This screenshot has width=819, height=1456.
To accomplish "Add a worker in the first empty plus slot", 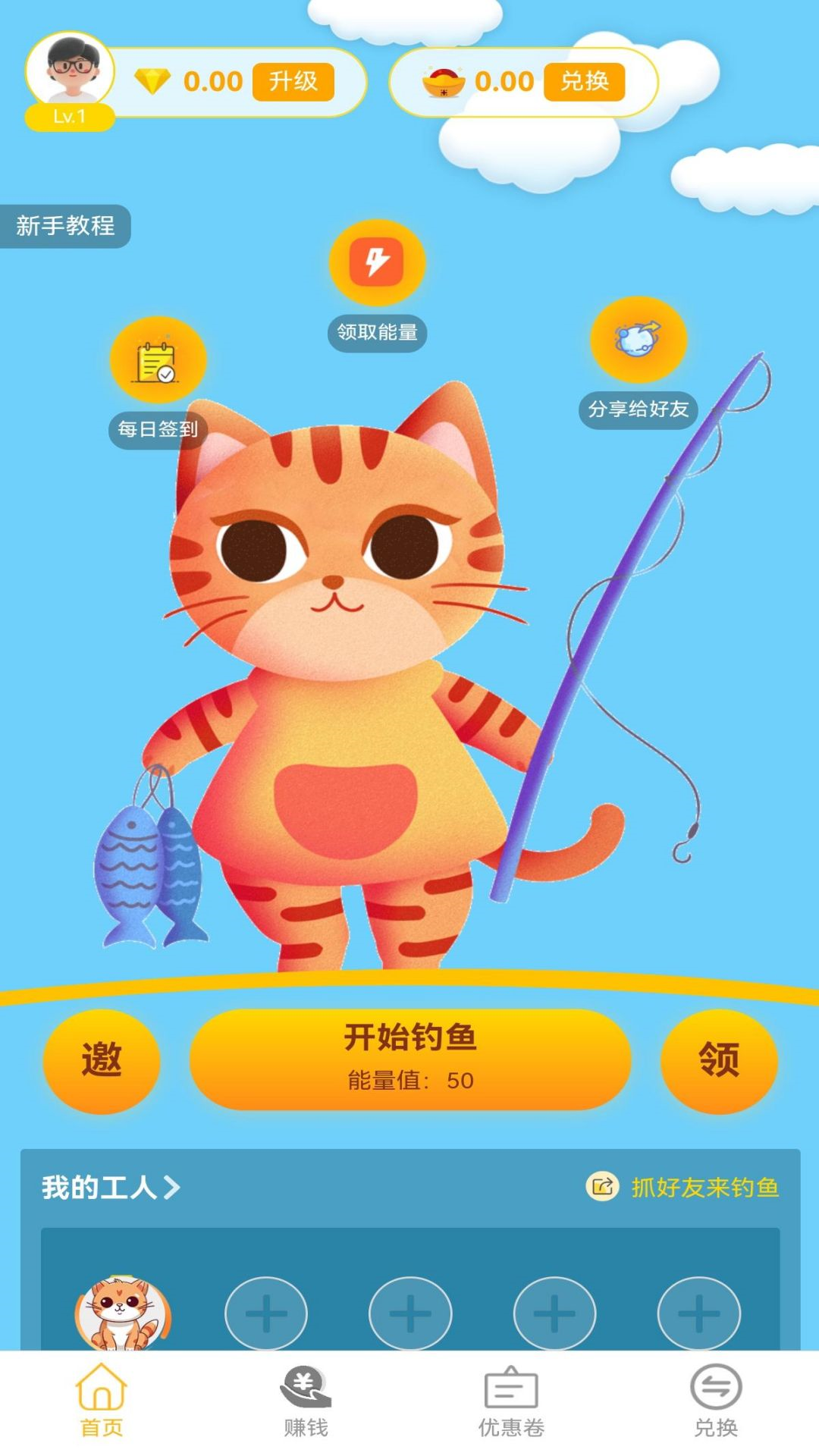I will coord(266,1313).
